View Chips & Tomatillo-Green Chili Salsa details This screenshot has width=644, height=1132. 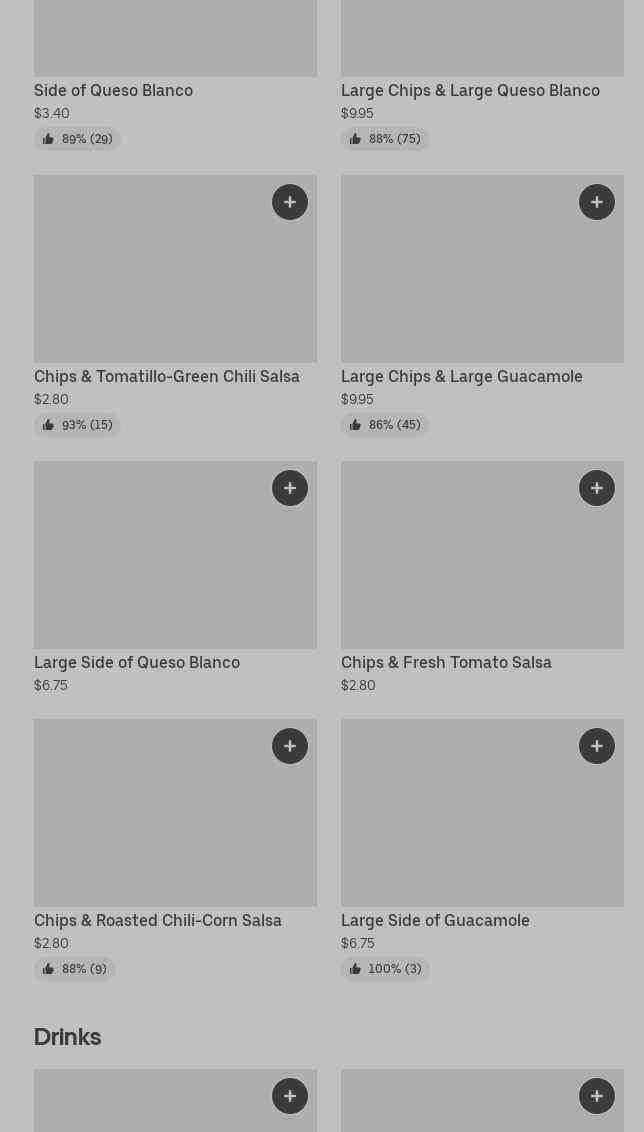(167, 376)
